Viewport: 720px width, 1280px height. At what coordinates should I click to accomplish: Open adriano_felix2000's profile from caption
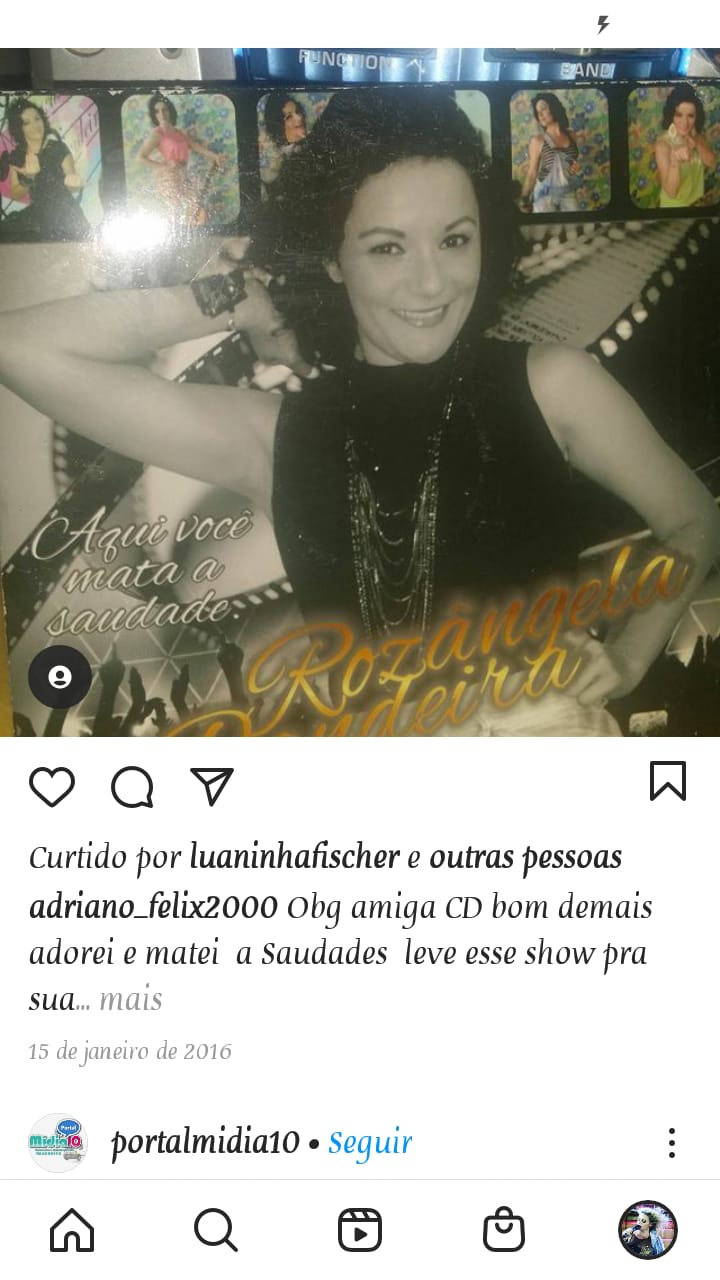[153, 907]
